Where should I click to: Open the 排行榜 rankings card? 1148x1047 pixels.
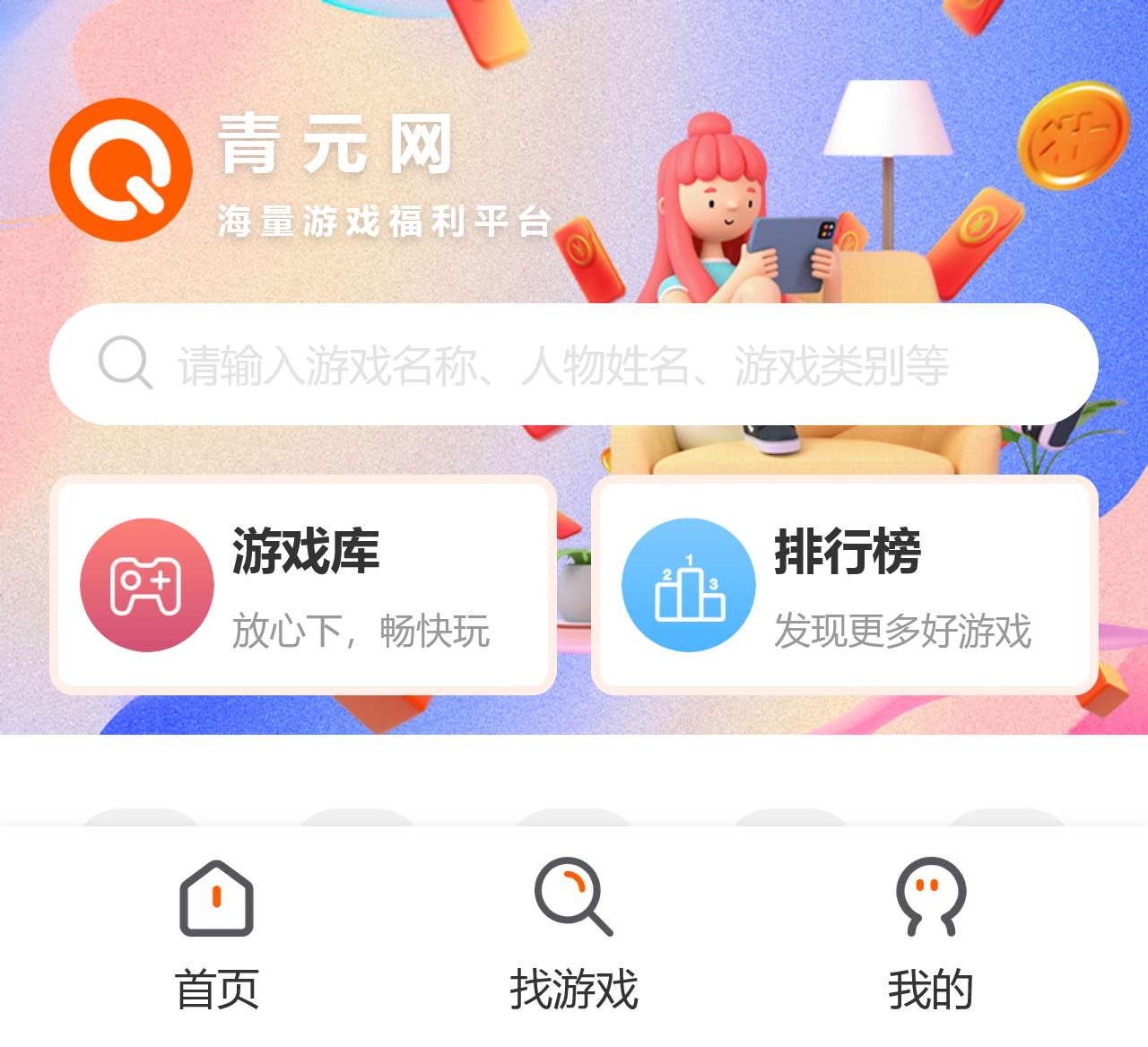(x=845, y=585)
